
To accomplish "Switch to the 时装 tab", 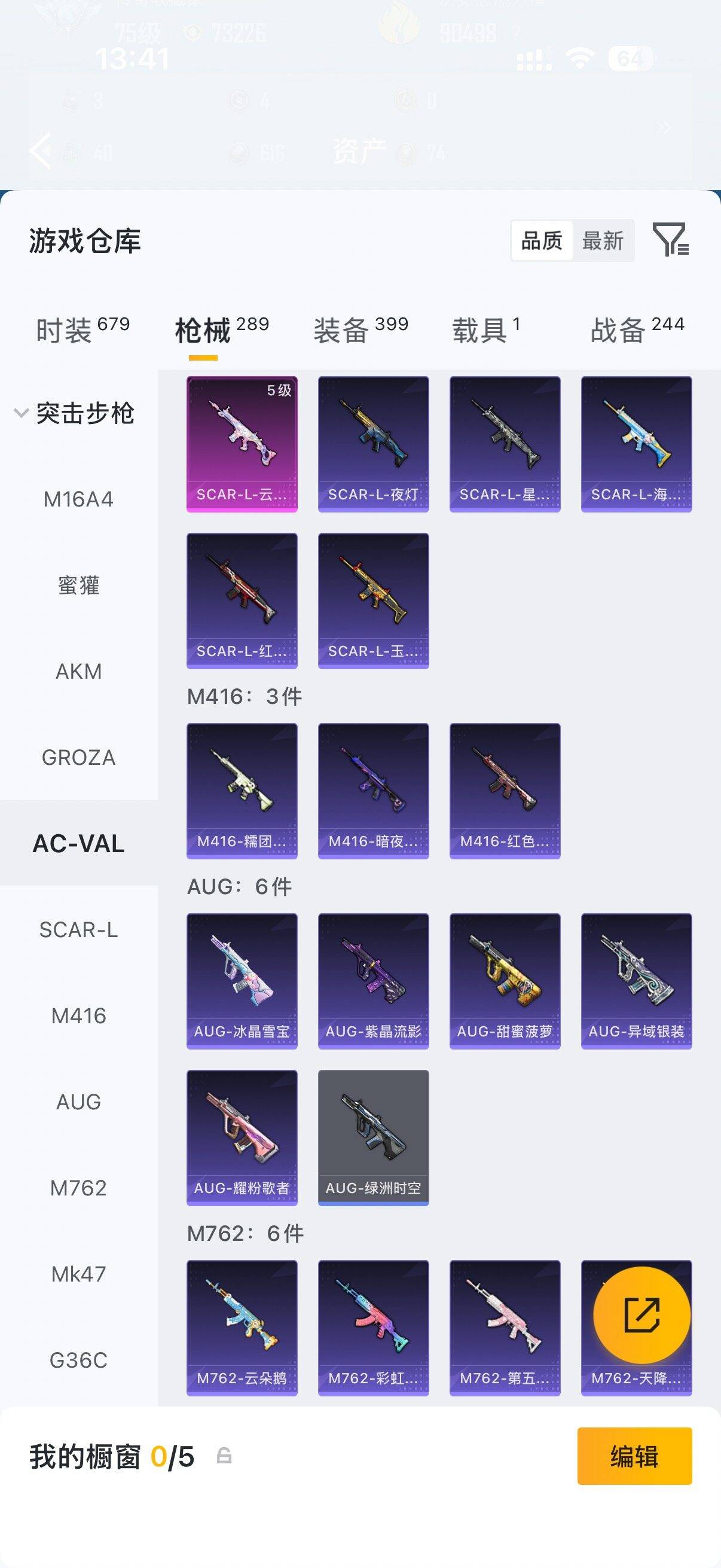I will (x=83, y=330).
